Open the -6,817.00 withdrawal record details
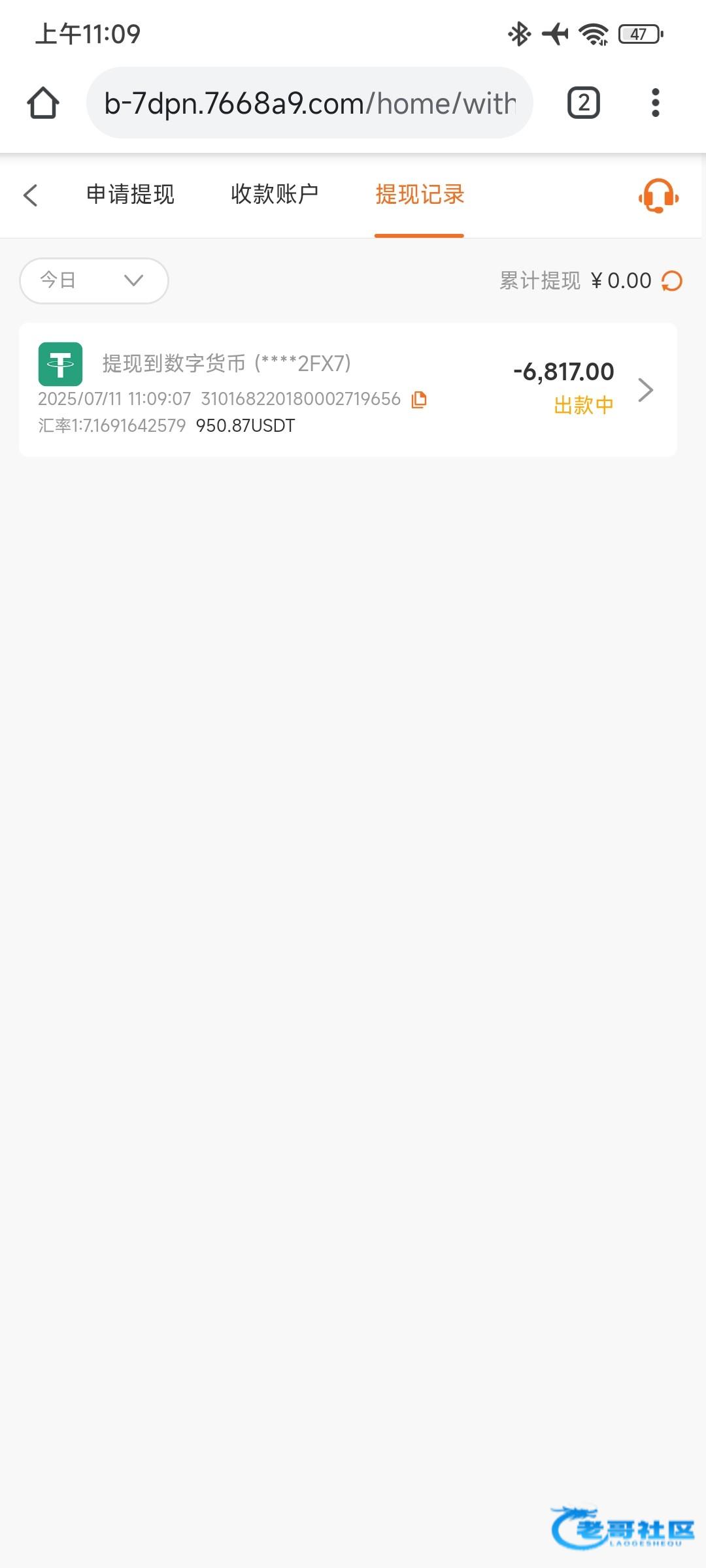The image size is (706, 1568). [348, 390]
